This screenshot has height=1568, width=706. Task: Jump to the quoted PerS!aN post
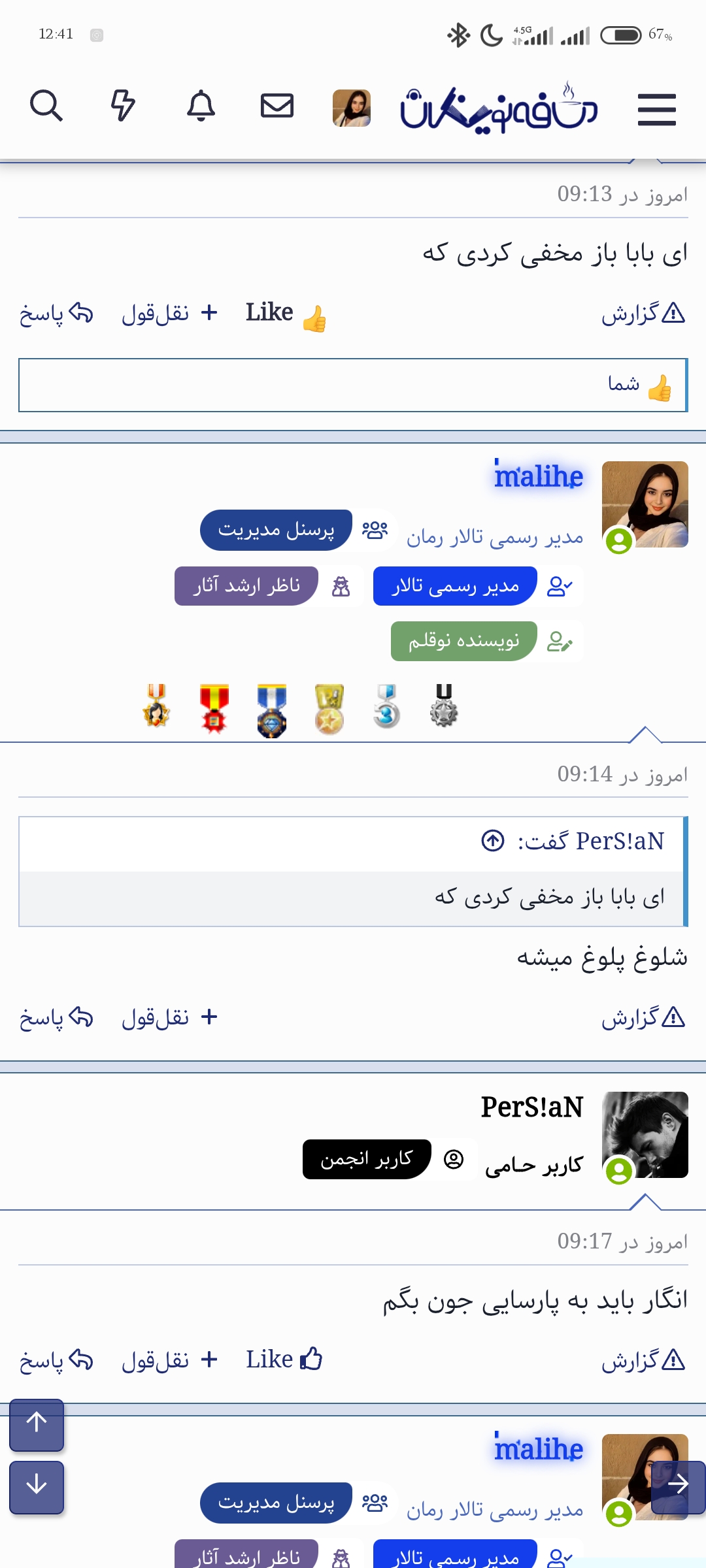(x=493, y=841)
